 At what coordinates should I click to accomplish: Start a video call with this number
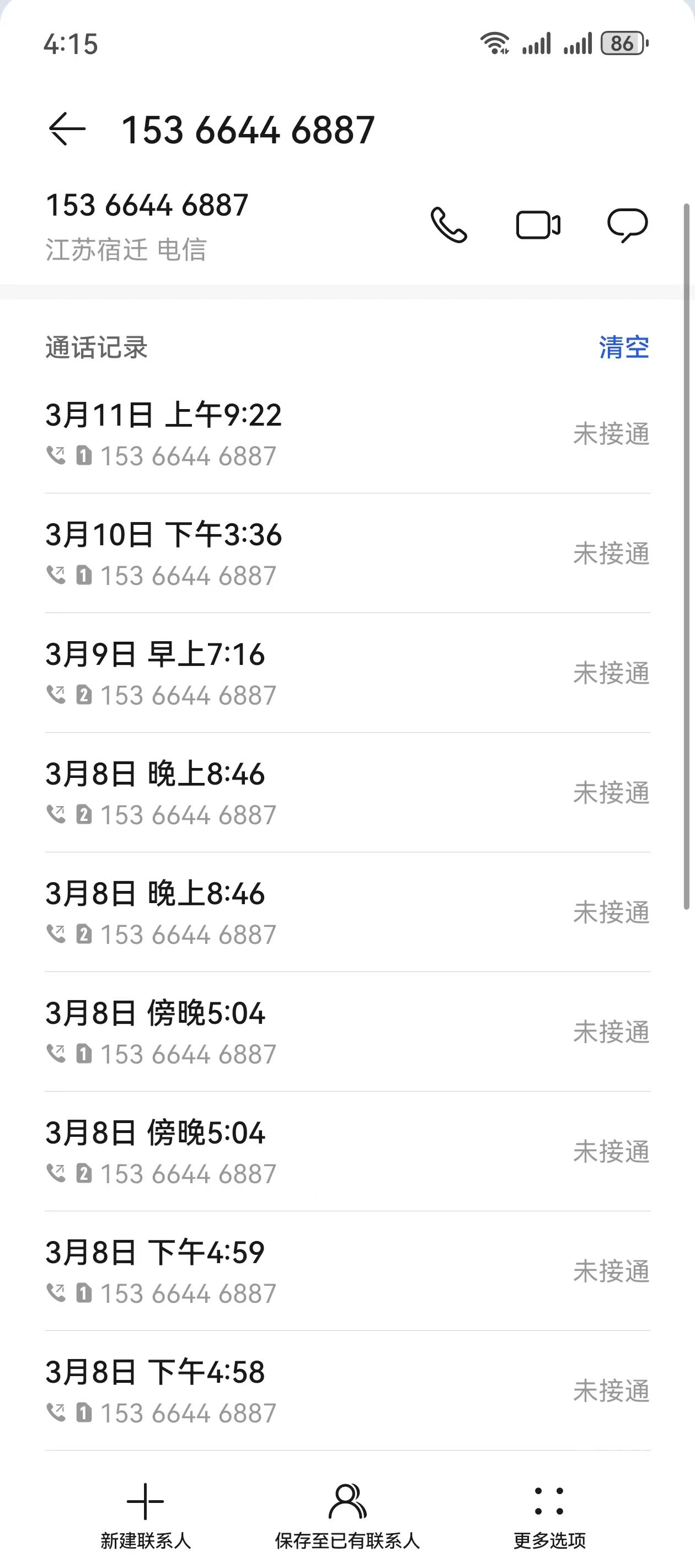coord(538,225)
